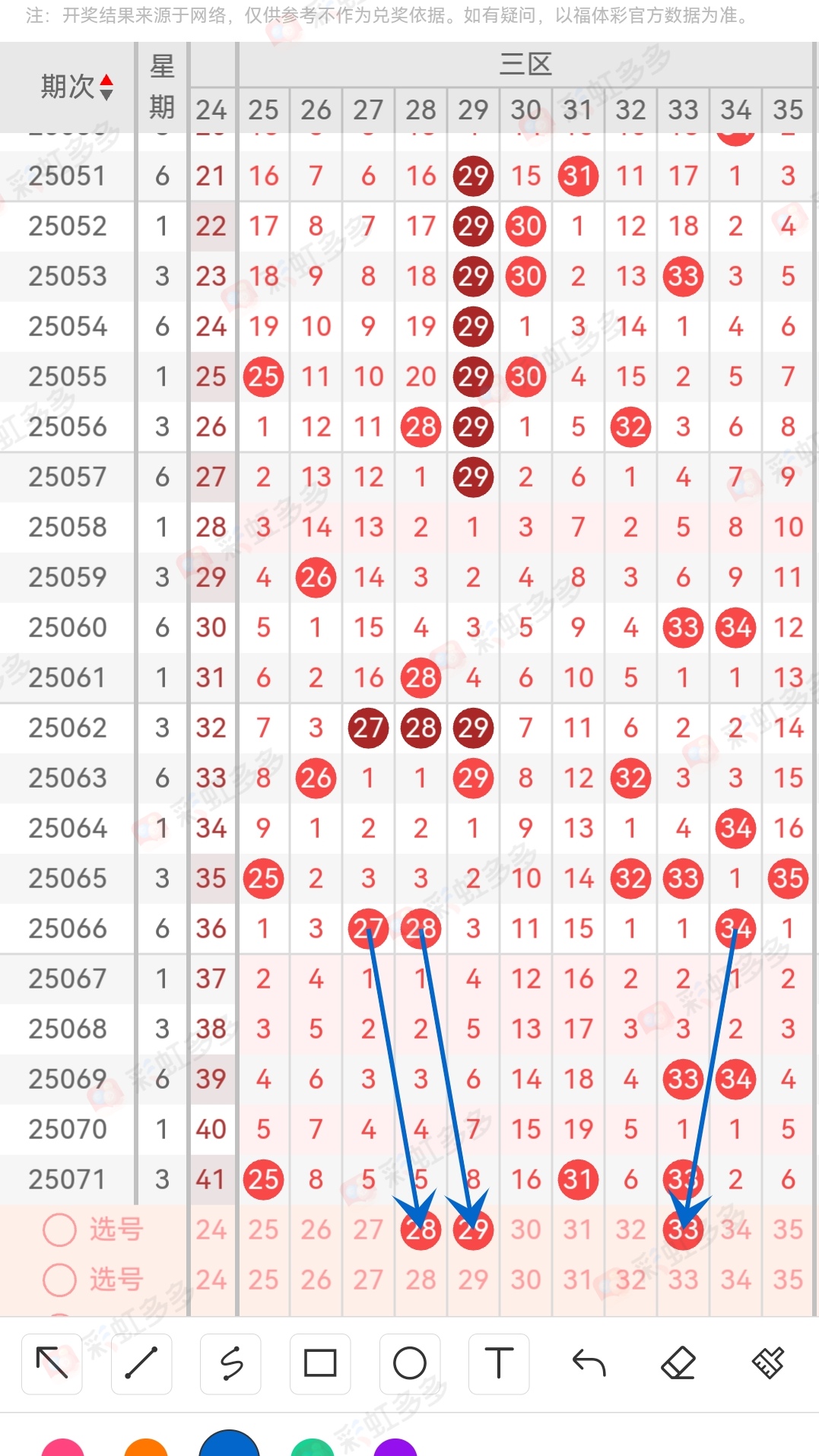Undo the last drawing action
The height and width of the screenshot is (1456, 819).
[589, 1363]
